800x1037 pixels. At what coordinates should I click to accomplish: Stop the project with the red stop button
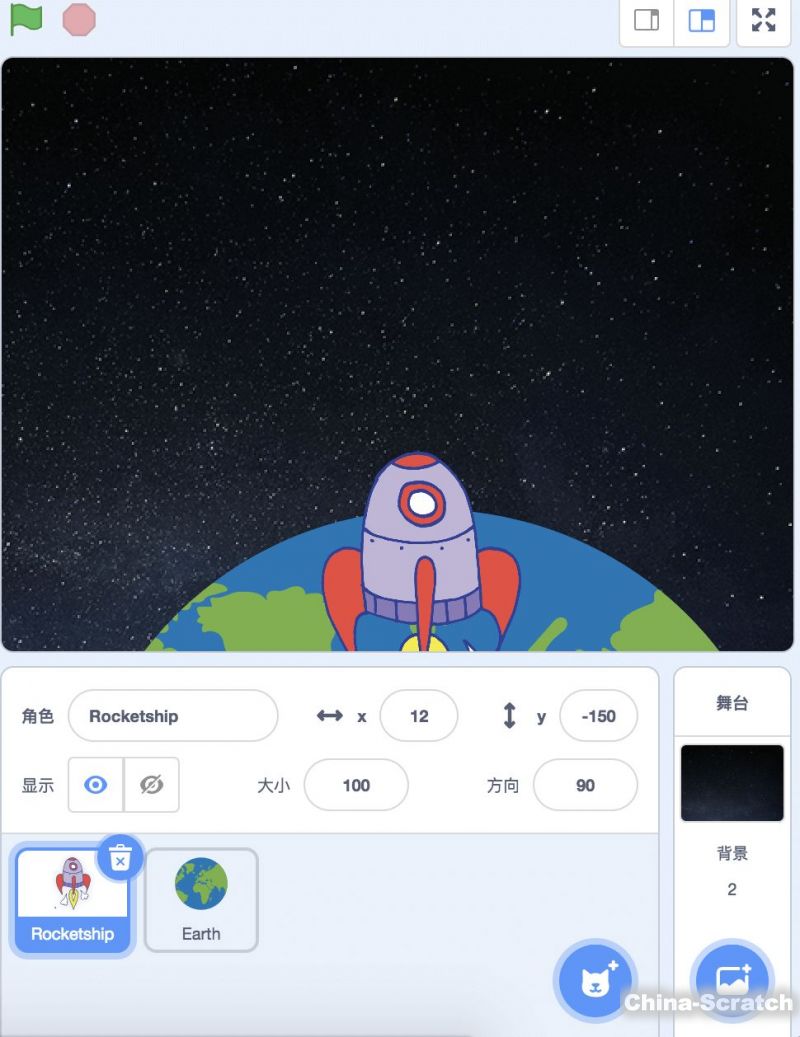79,20
